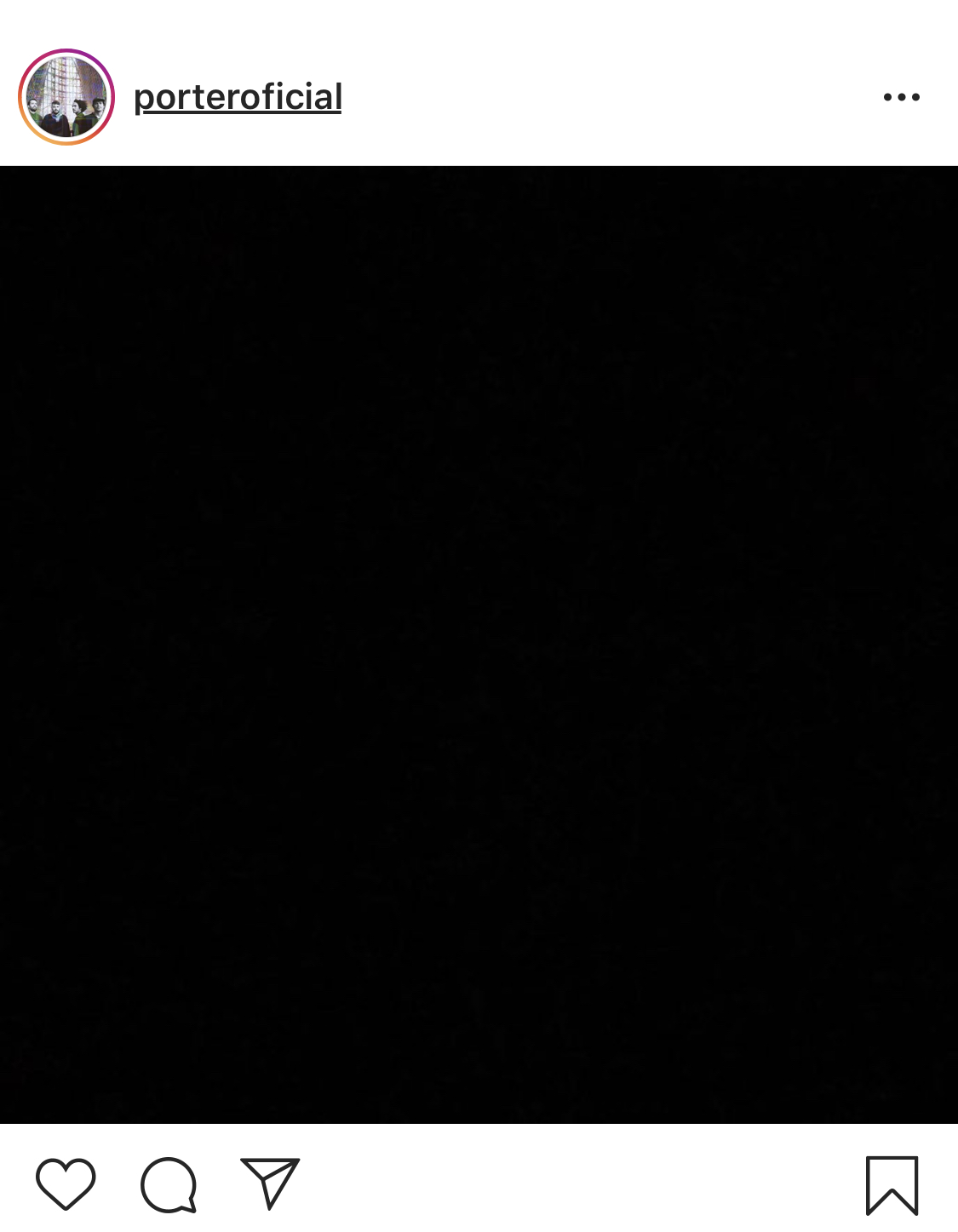
Task: Open comments with the speech bubble icon
Action: coord(169,1183)
